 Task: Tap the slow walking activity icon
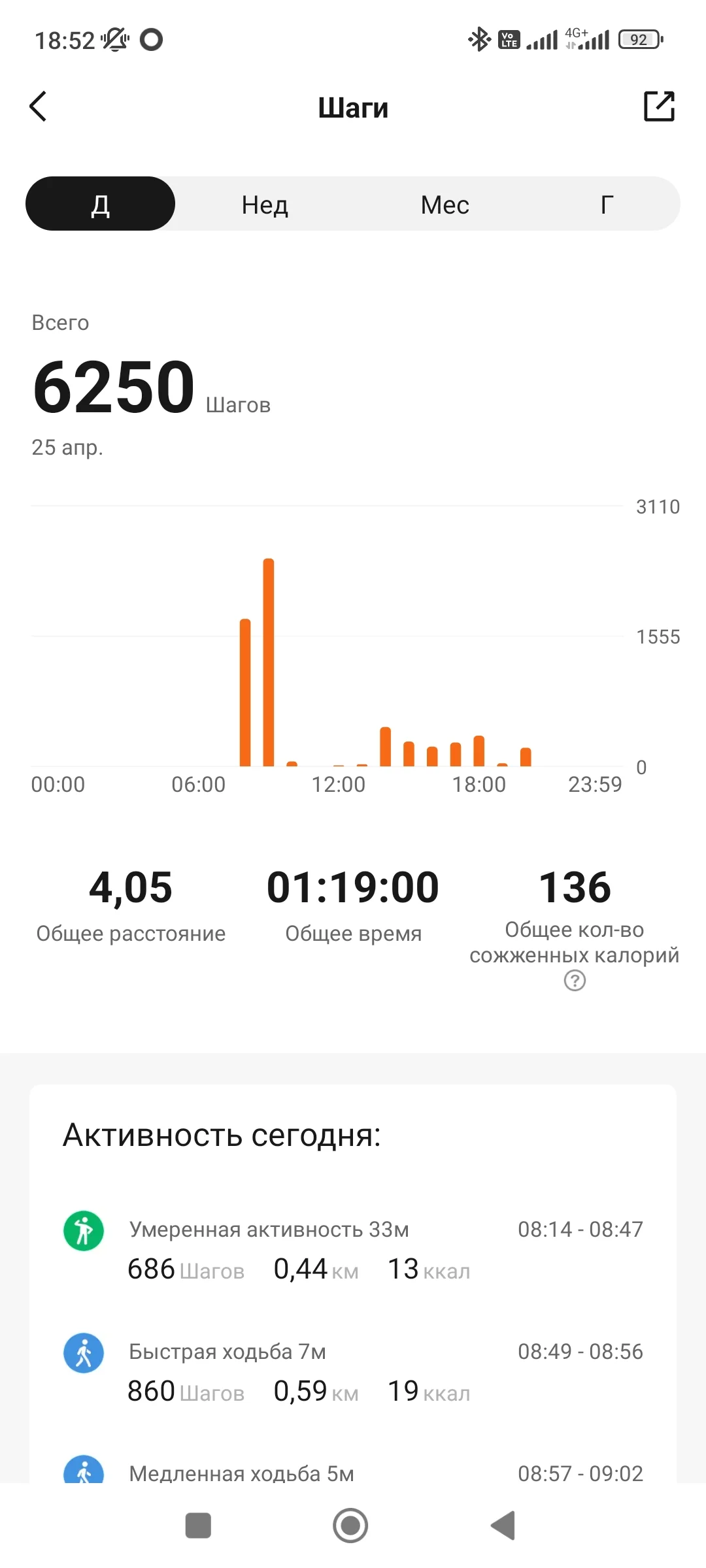click(83, 1472)
